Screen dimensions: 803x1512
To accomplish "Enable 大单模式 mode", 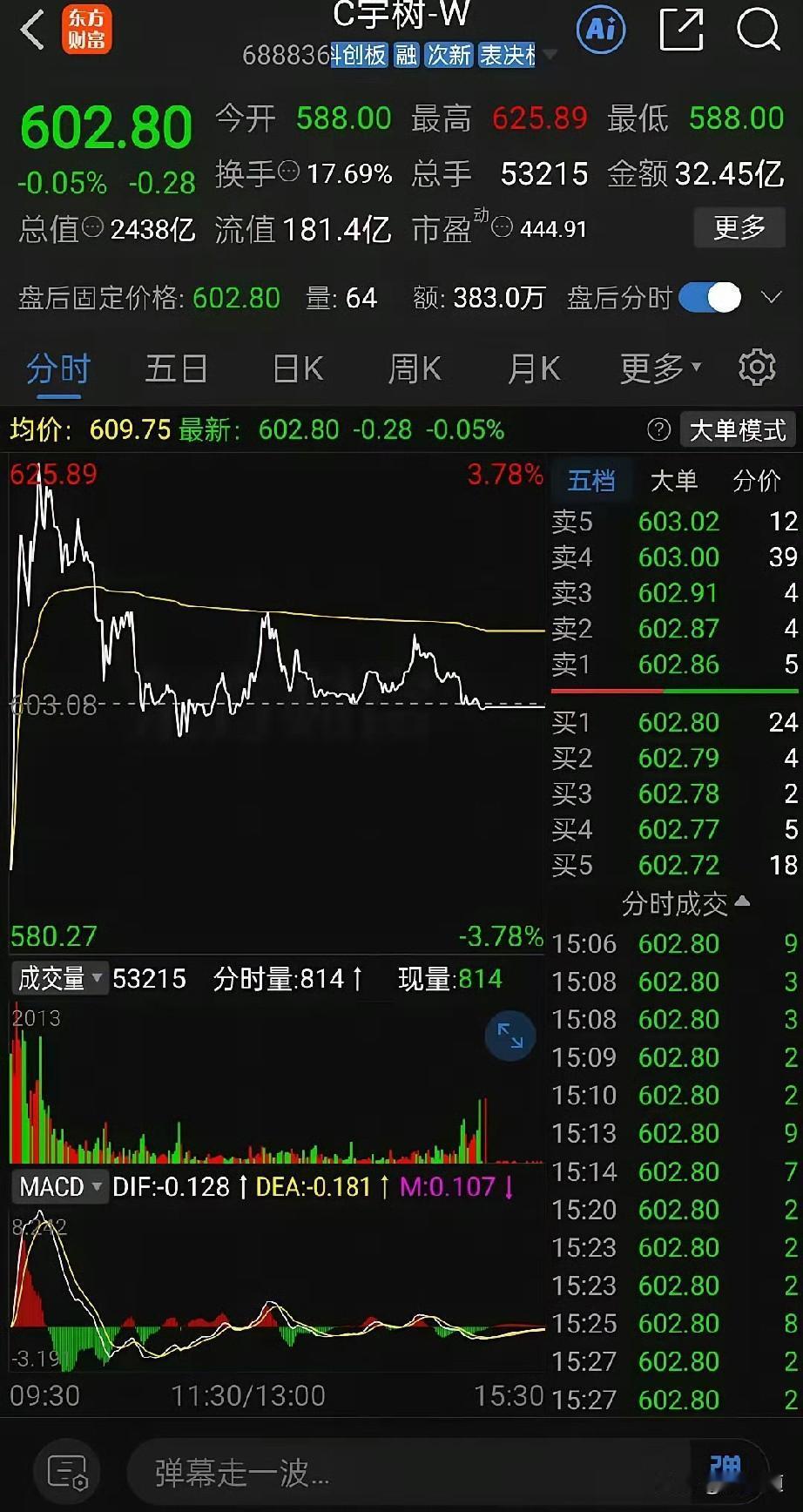I will coord(737,429).
